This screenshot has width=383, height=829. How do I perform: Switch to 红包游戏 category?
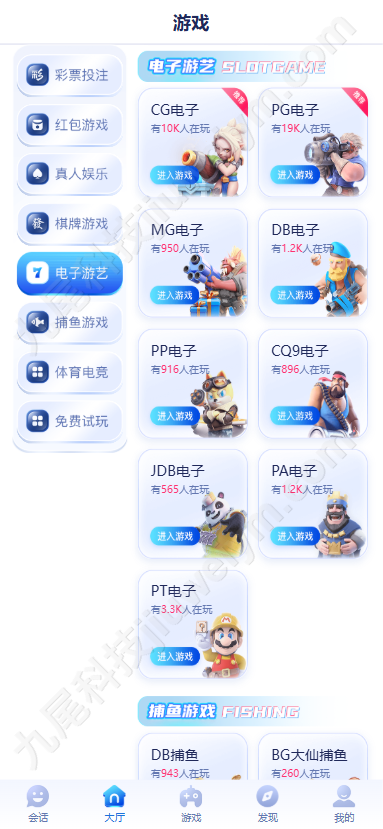pos(70,124)
